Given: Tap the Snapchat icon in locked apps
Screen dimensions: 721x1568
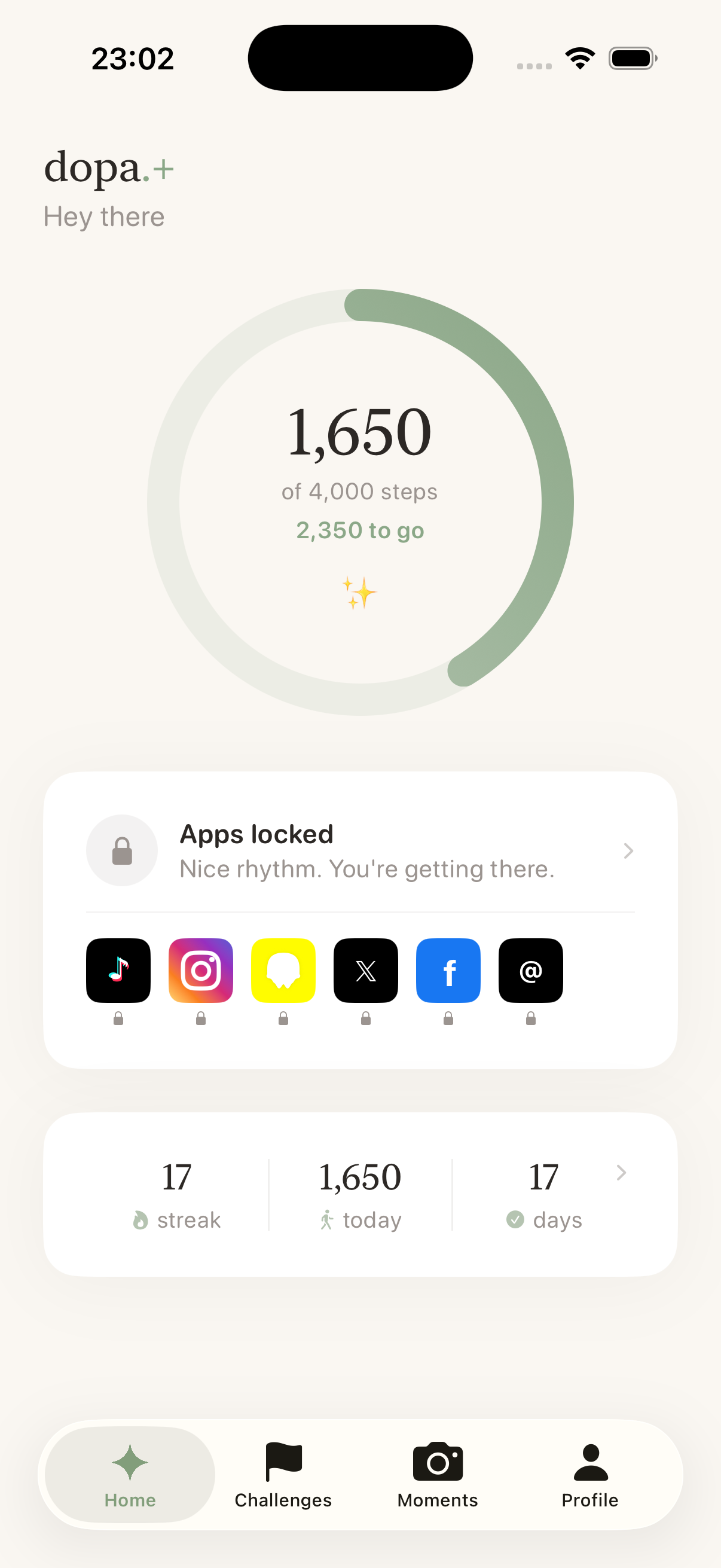Looking at the screenshot, I should pyautogui.click(x=283, y=969).
